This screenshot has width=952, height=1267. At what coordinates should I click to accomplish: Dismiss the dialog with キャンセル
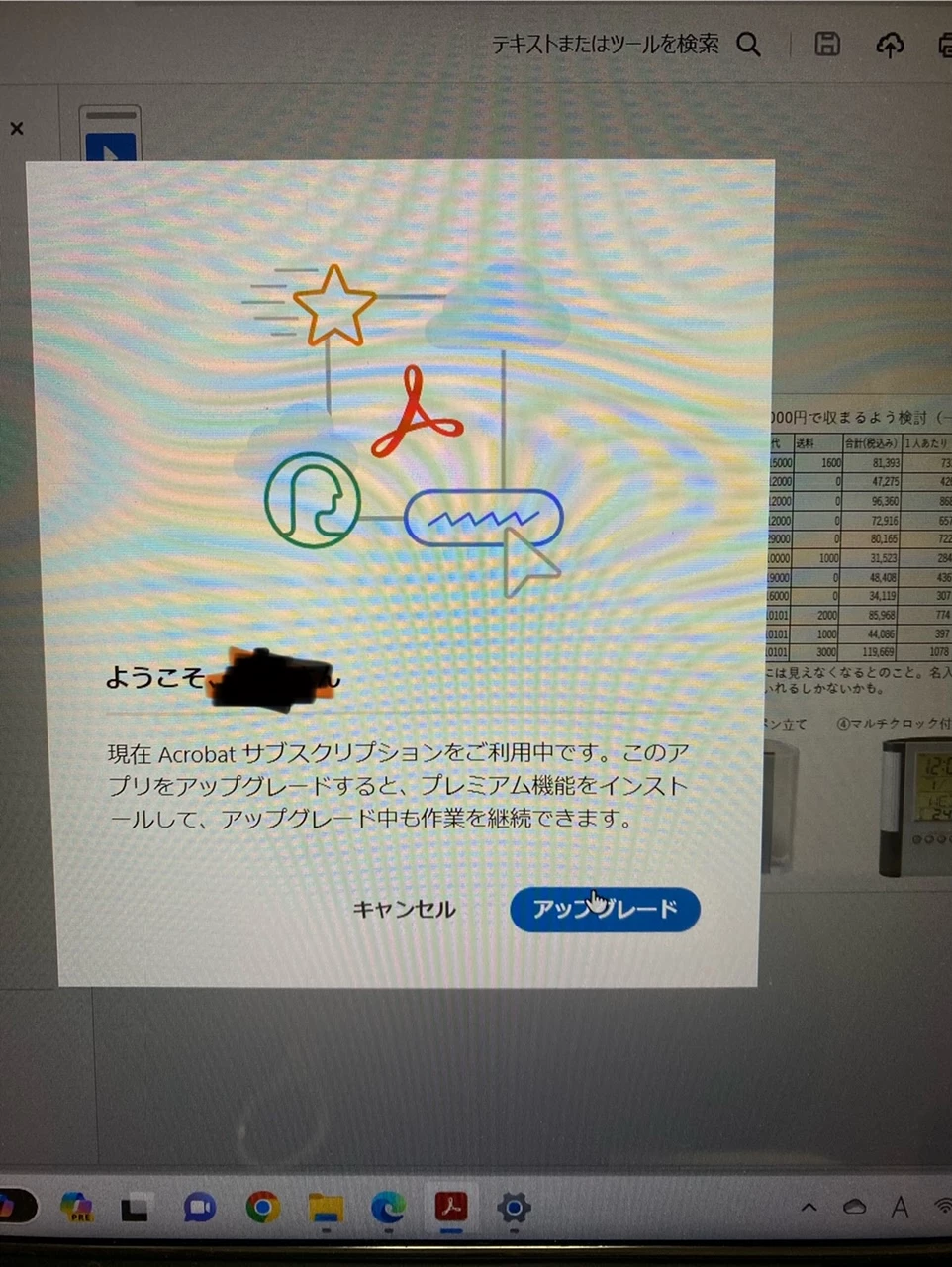[404, 909]
